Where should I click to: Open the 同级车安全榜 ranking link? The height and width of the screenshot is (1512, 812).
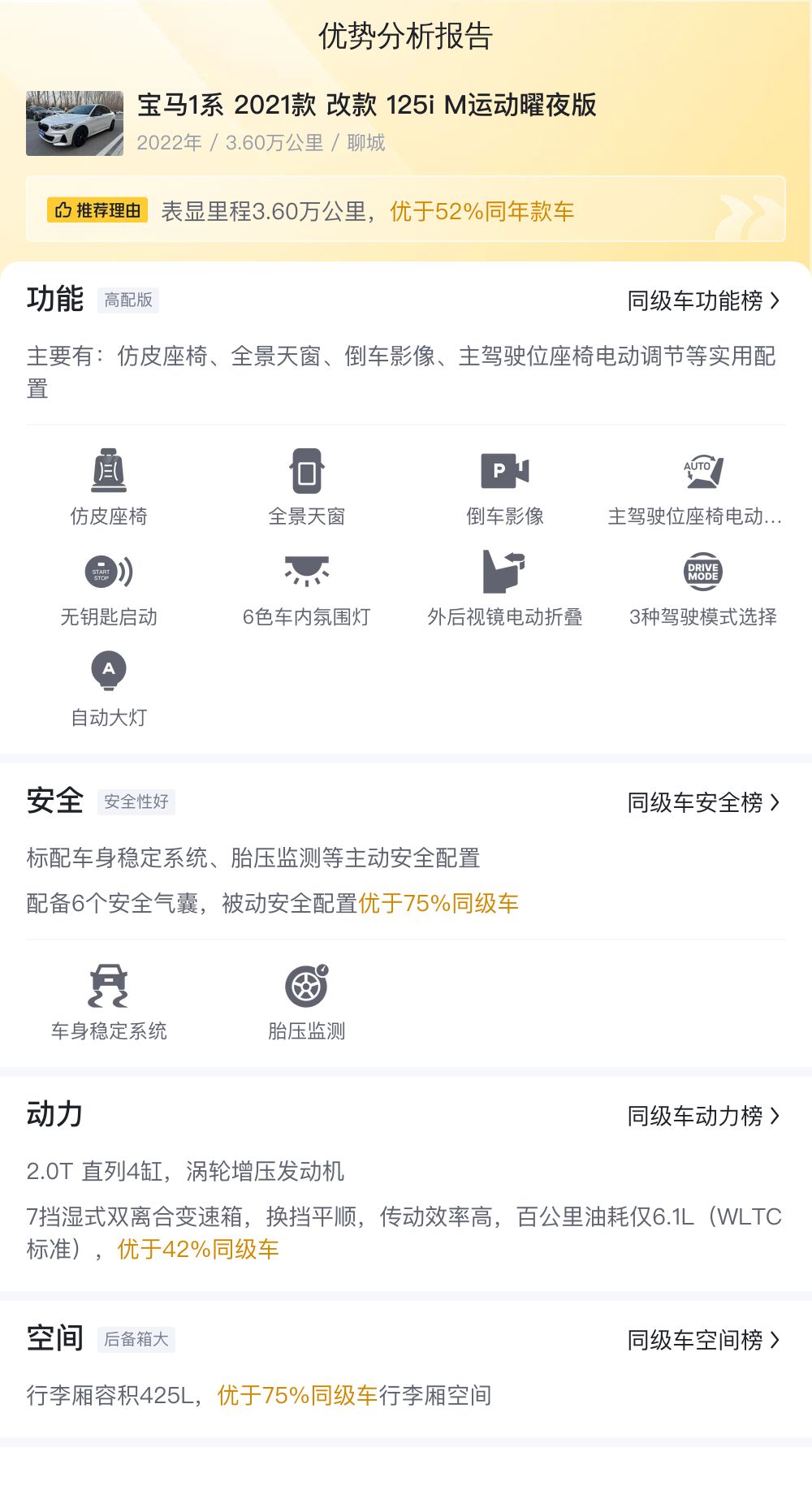coord(703,802)
